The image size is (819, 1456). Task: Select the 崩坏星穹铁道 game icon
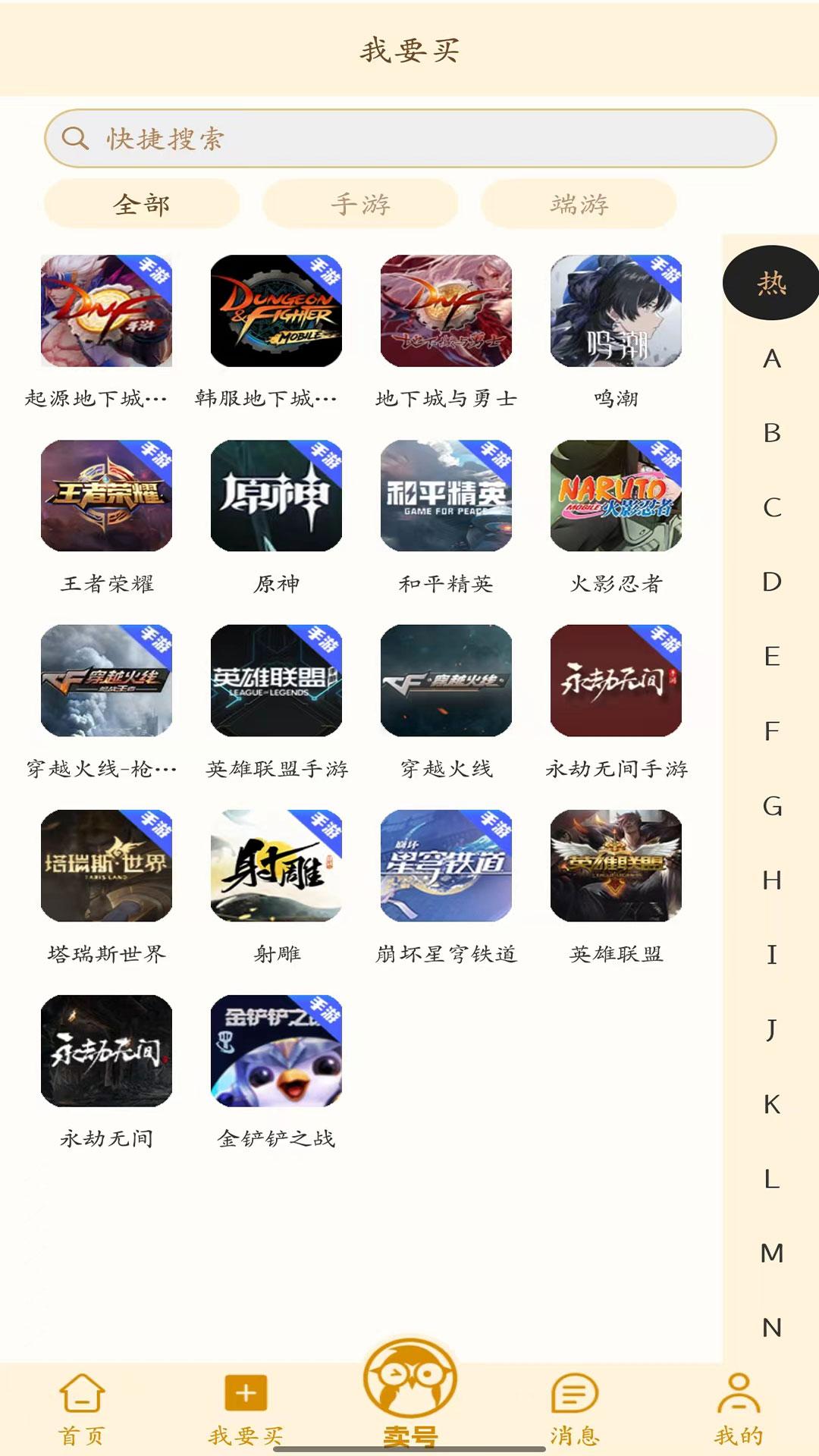point(446,868)
